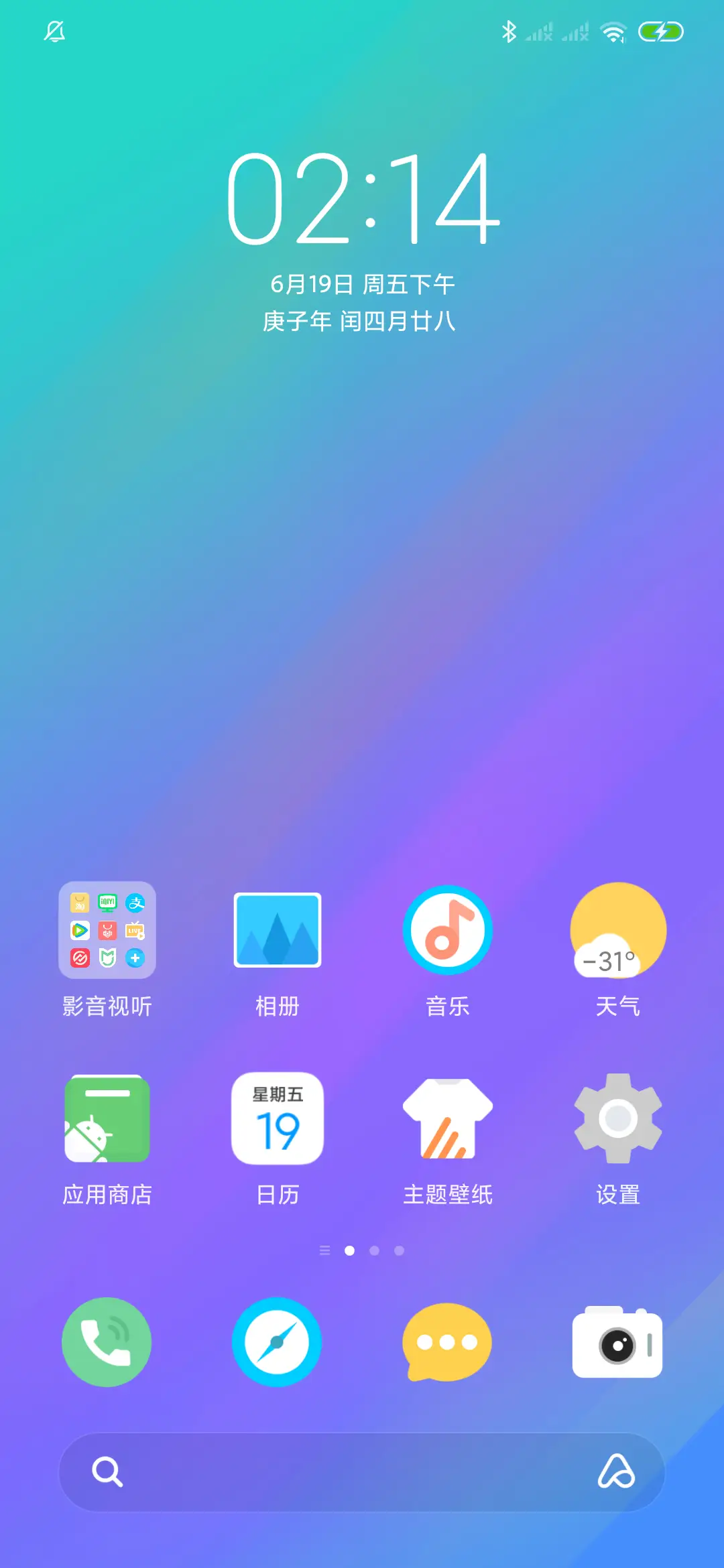The height and width of the screenshot is (1568, 724).
Task: Open the Settings (设置) app
Action: pyautogui.click(x=618, y=1119)
